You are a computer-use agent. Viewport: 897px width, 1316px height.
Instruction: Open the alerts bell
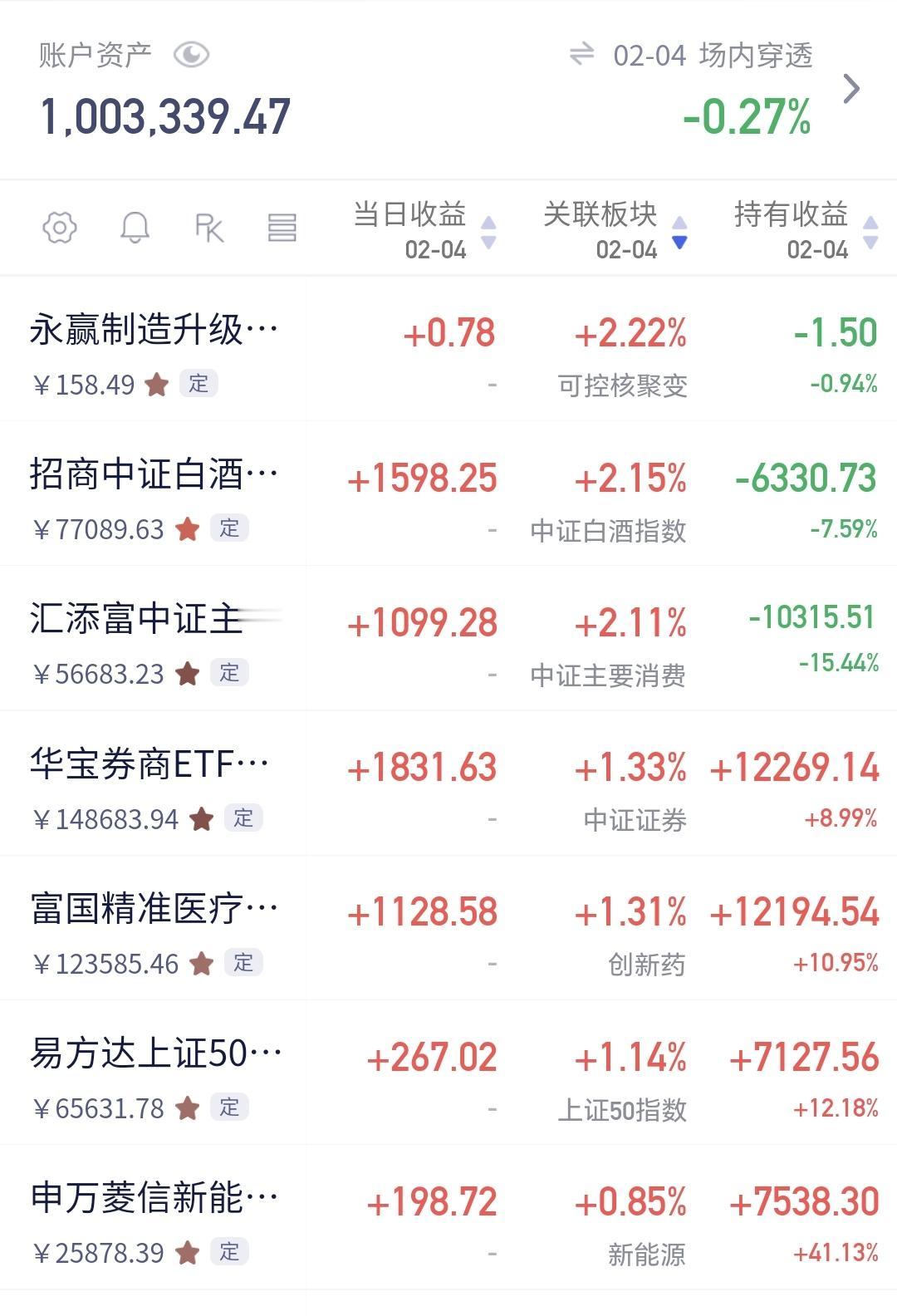tap(135, 227)
